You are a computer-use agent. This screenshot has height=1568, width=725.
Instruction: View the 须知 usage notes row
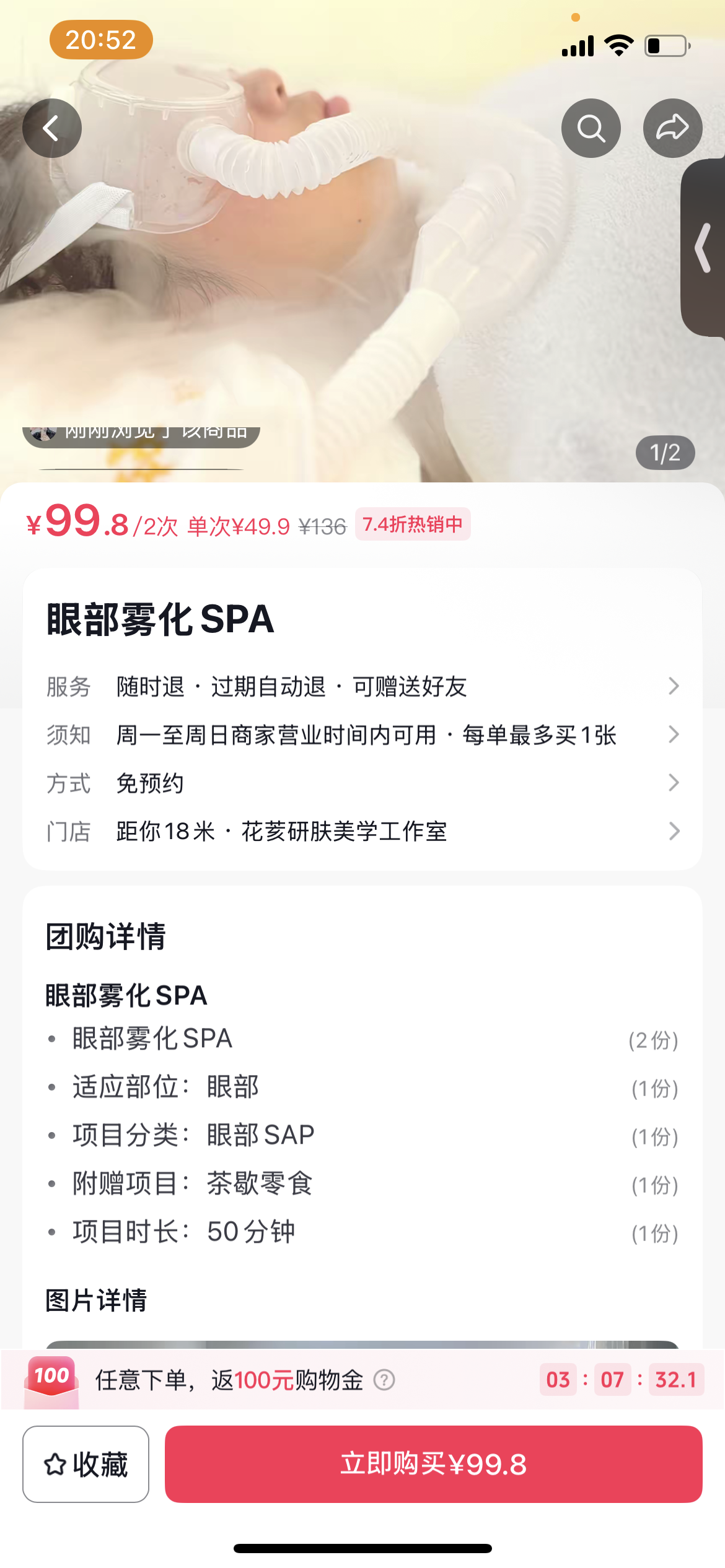pyautogui.click(x=362, y=734)
